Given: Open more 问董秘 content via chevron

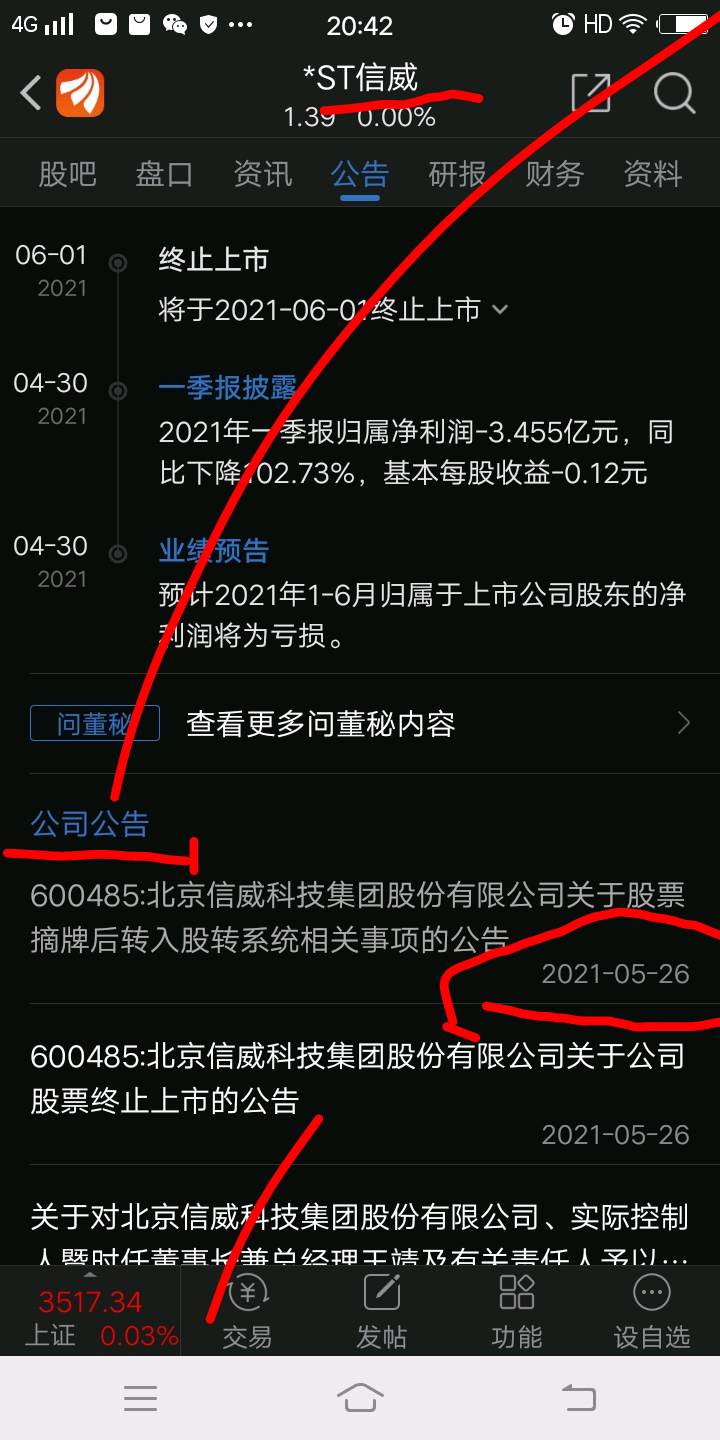Looking at the screenshot, I should click(683, 723).
